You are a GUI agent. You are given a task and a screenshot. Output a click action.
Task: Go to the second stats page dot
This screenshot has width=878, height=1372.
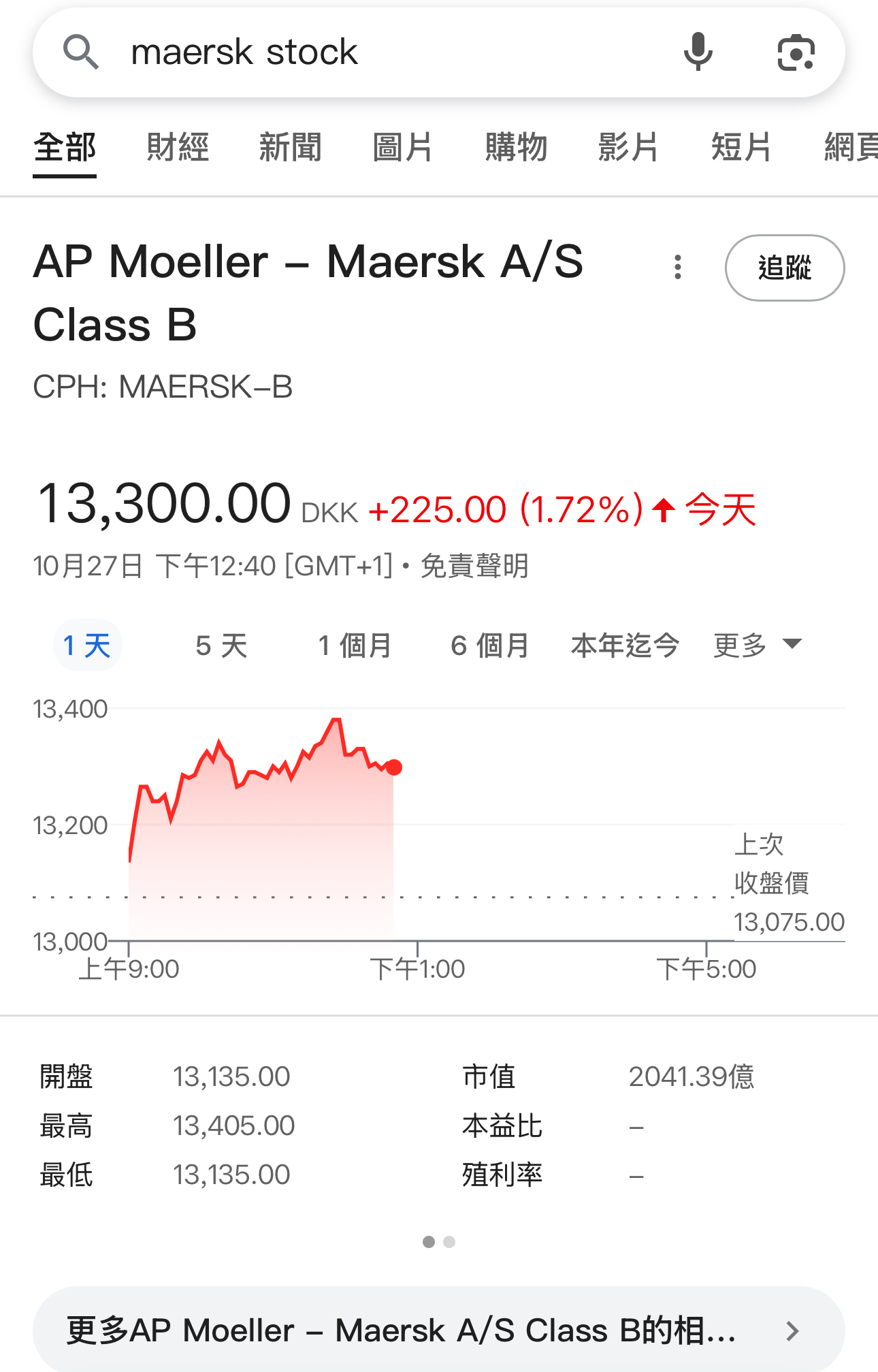pyautogui.click(x=449, y=1242)
